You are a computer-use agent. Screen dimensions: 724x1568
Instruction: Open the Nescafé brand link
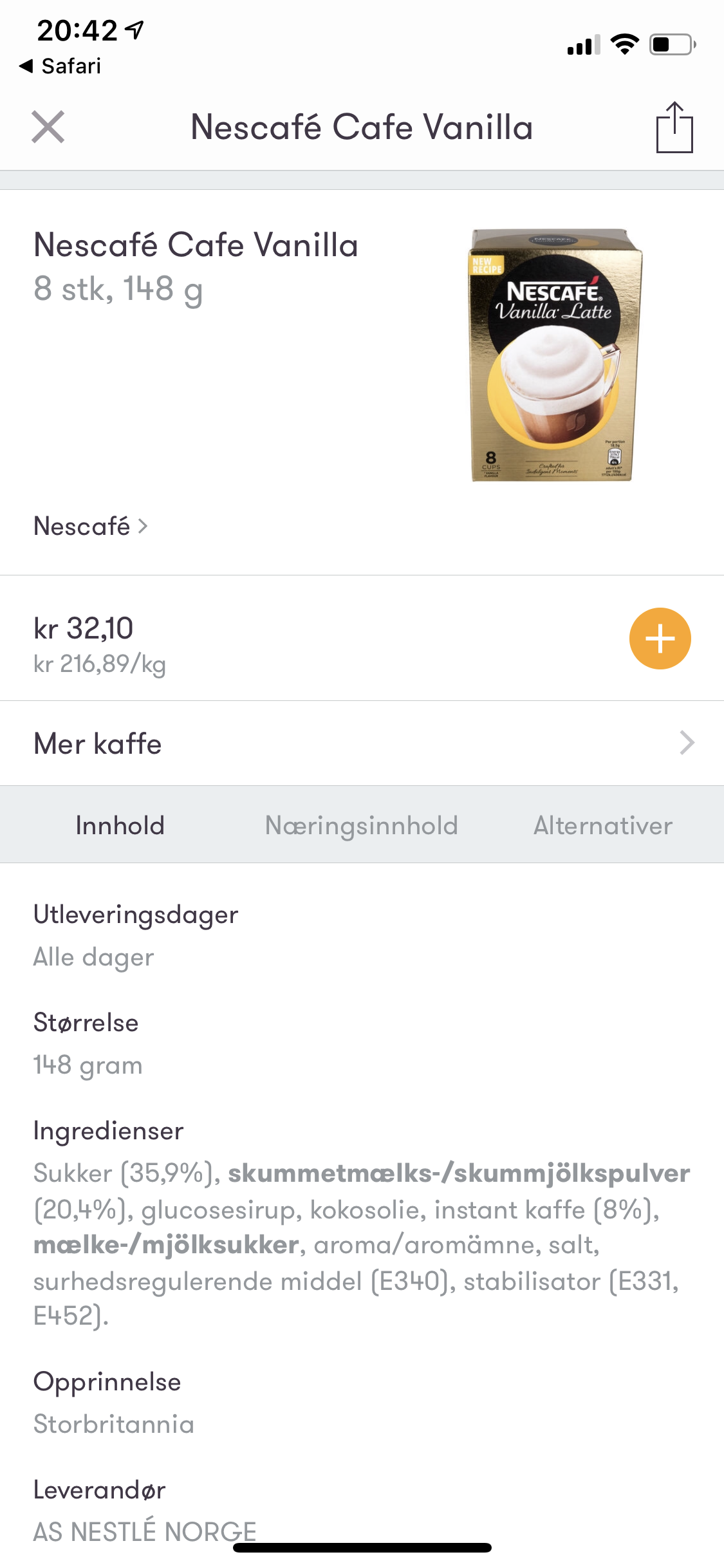click(91, 526)
